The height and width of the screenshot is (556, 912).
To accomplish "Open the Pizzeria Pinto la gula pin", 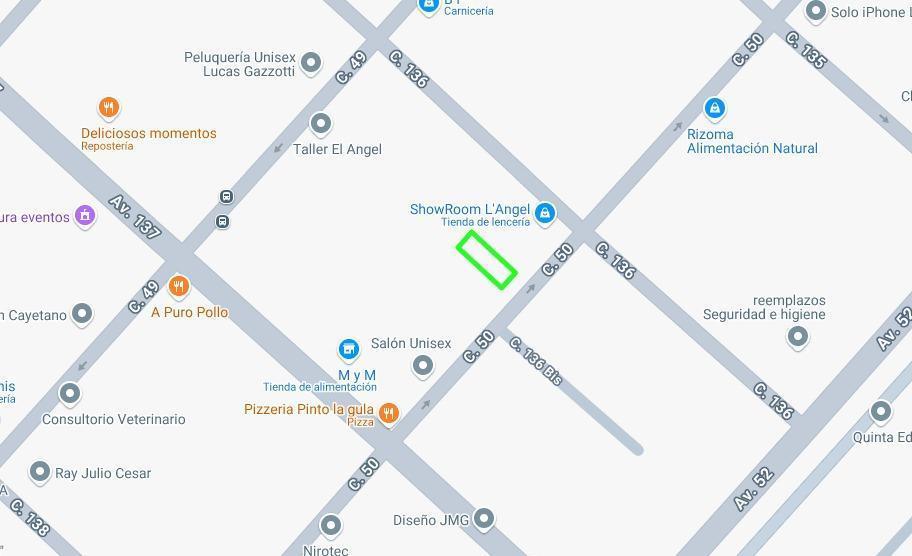I will click(389, 412).
